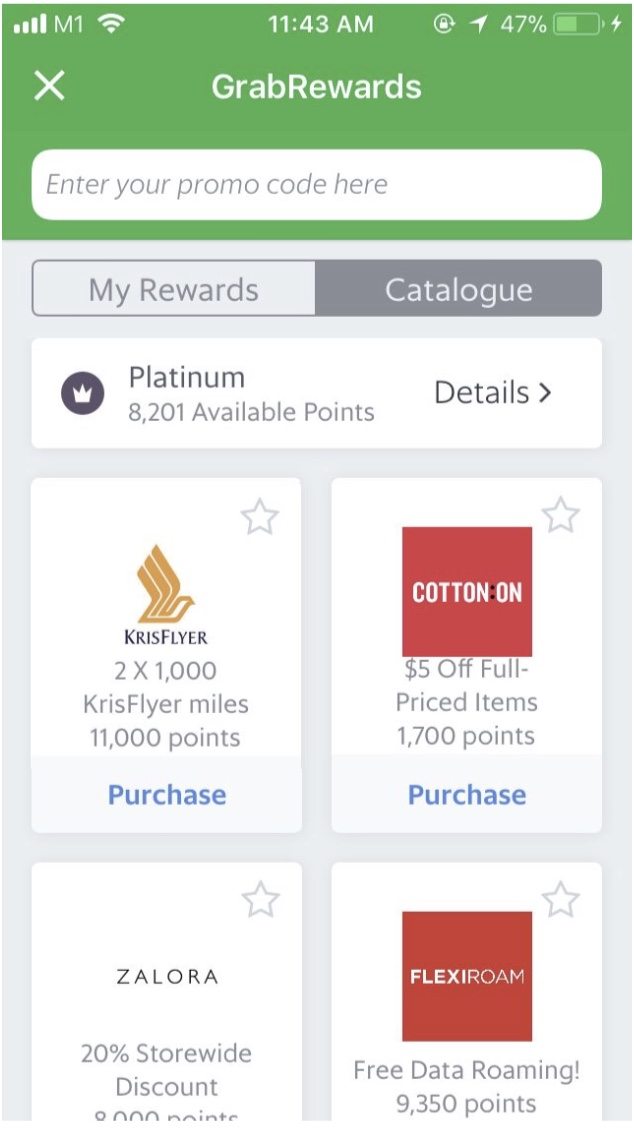This screenshot has width=634, height=1135.
Task: Switch to the My Rewards tab
Action: [x=174, y=290]
